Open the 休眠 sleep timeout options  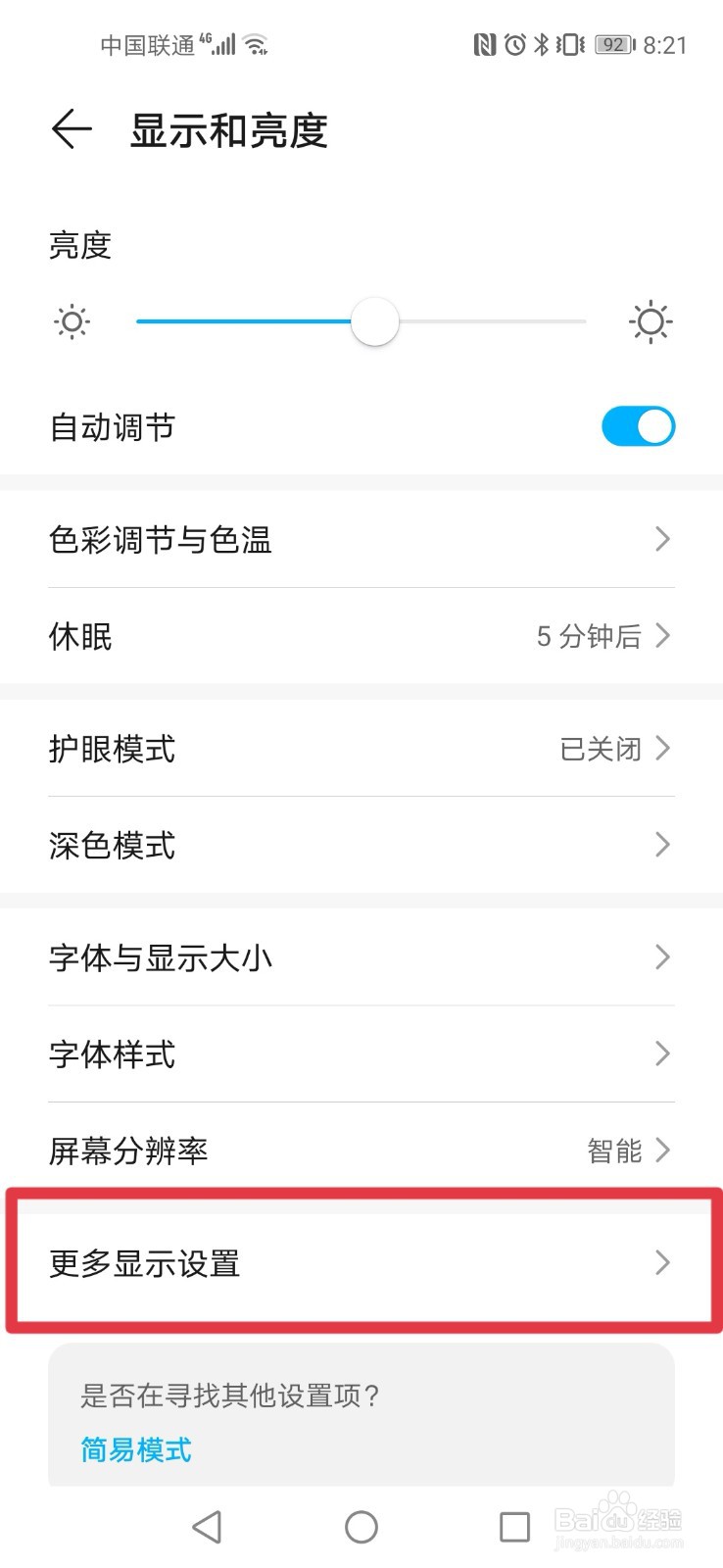[361, 637]
